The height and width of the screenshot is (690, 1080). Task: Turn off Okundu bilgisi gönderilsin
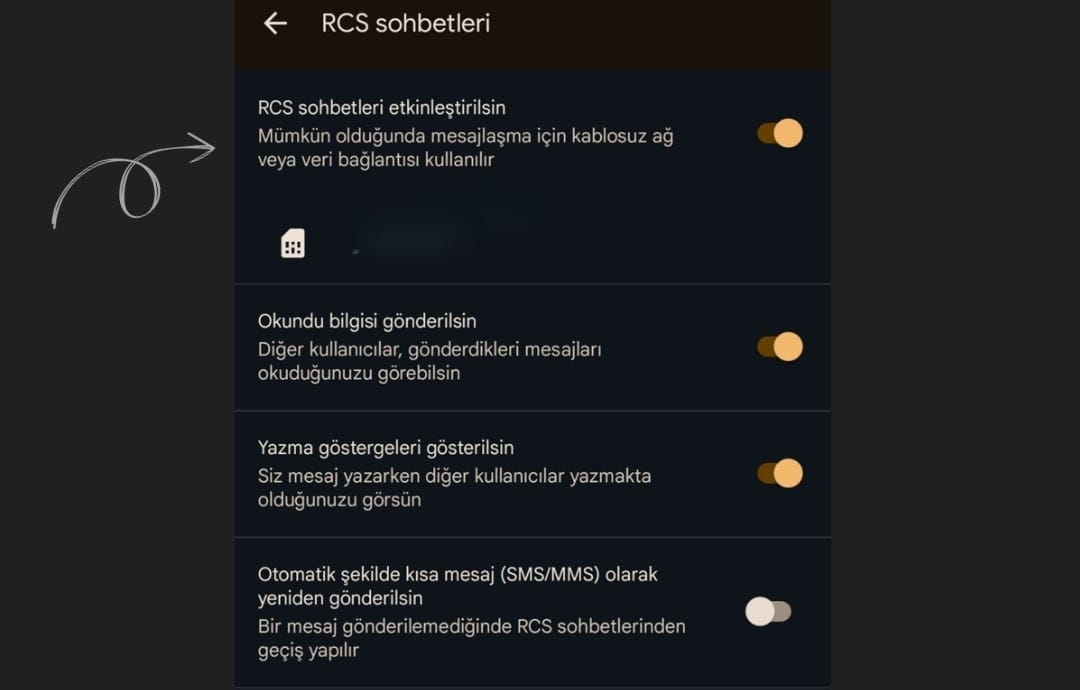point(780,347)
